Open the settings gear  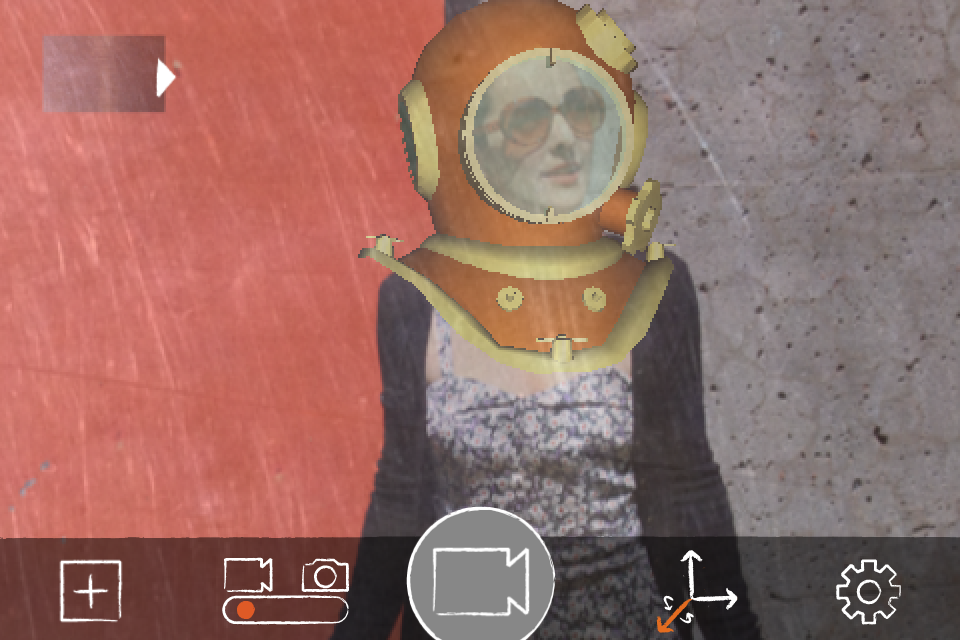pyautogui.click(x=868, y=591)
